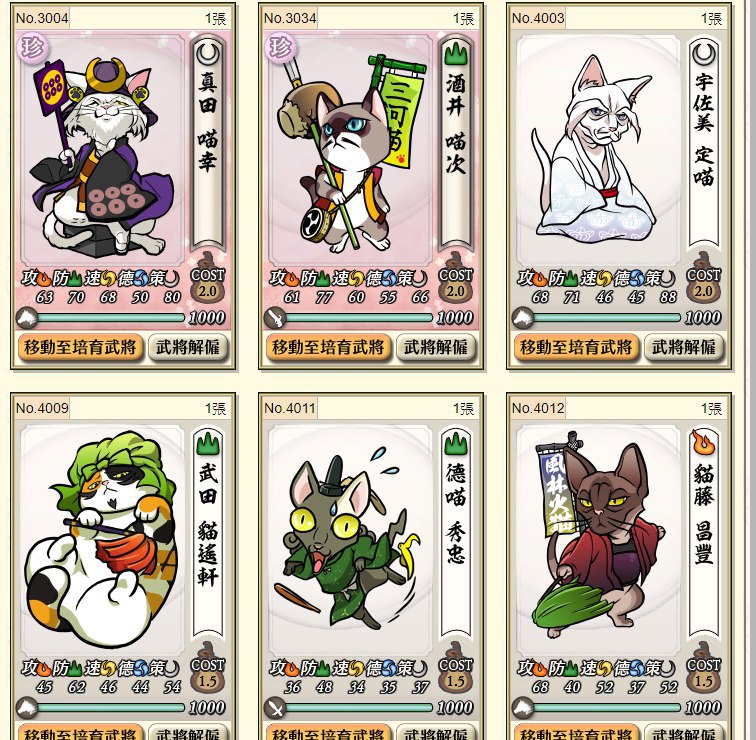Viewport: 756px width, 740px height.
Task: Tap 武將解僱 for 真田喵幸
Action: click(x=188, y=347)
